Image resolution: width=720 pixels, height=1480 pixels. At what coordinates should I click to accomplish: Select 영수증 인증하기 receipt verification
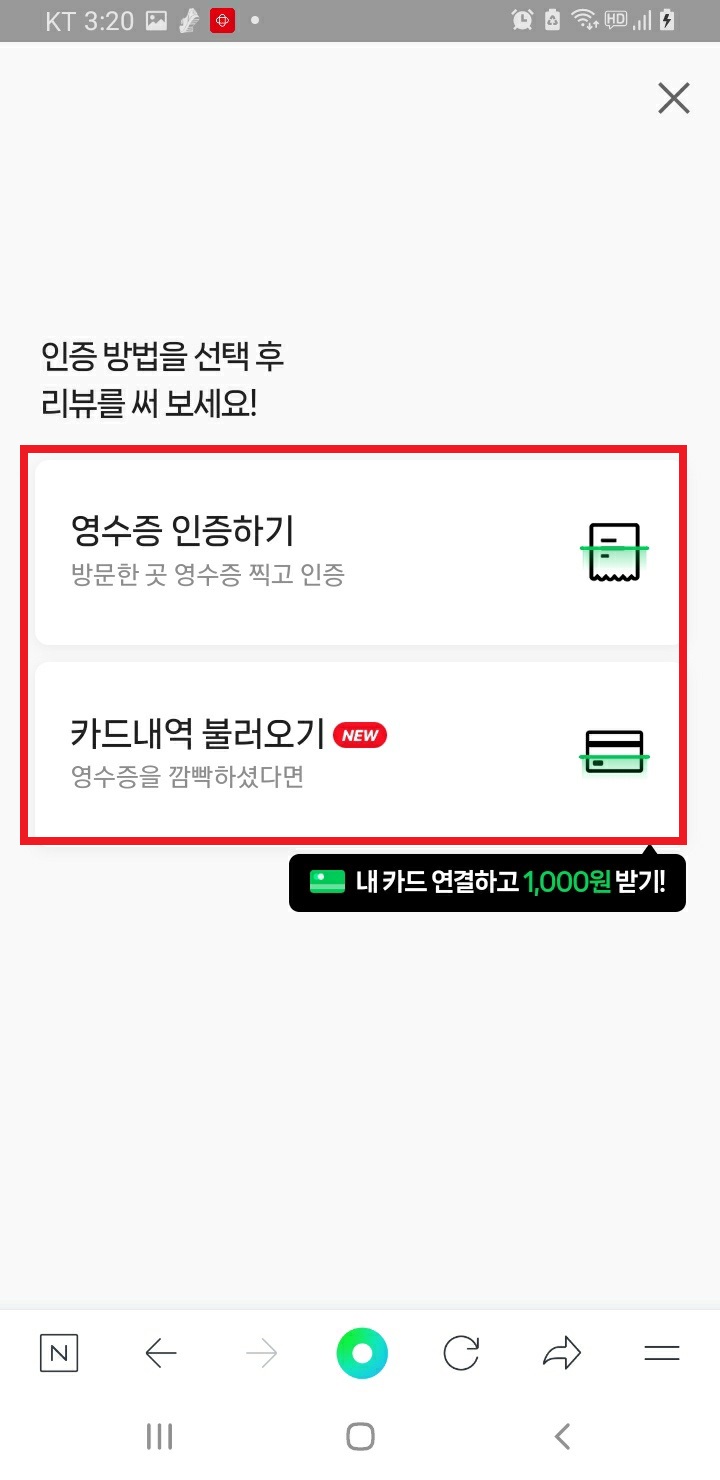[x=356, y=550]
